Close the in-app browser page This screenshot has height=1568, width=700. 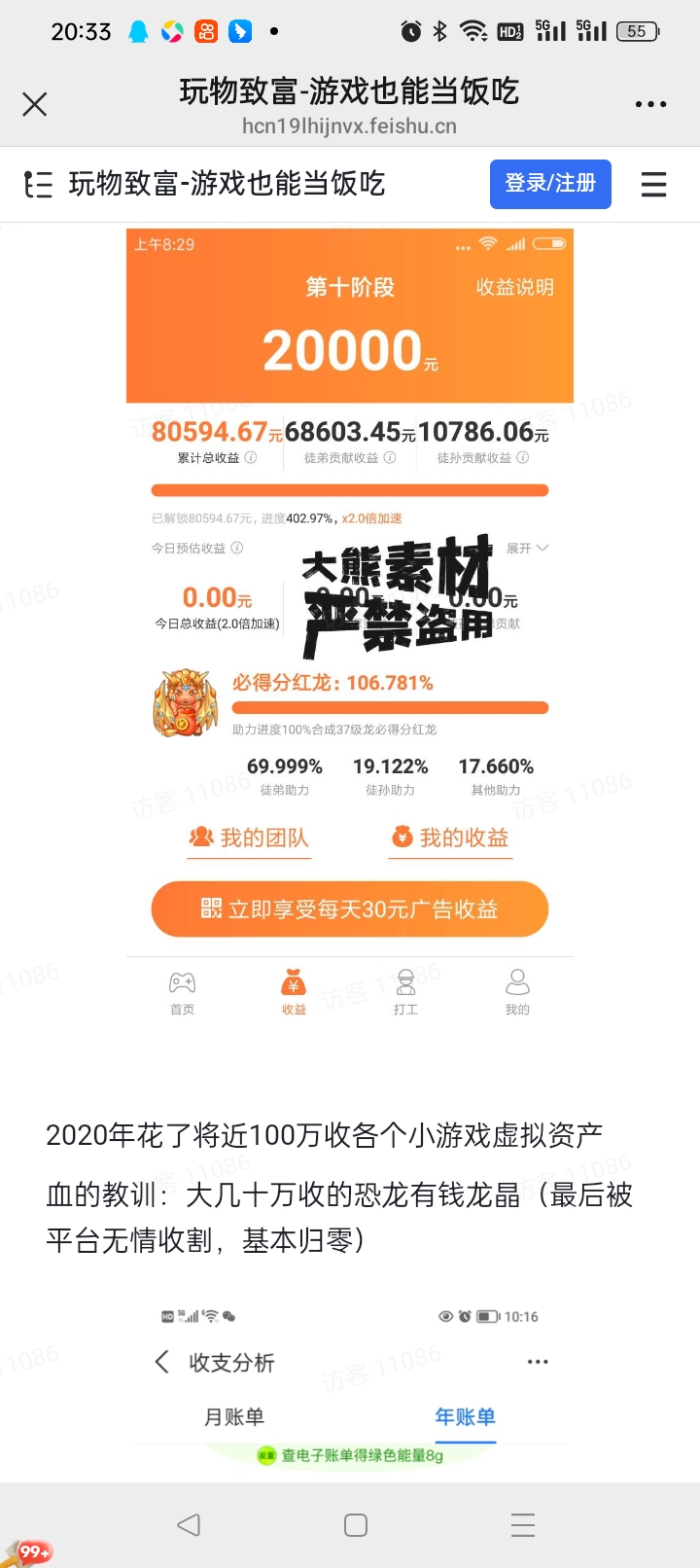pyautogui.click(x=35, y=104)
